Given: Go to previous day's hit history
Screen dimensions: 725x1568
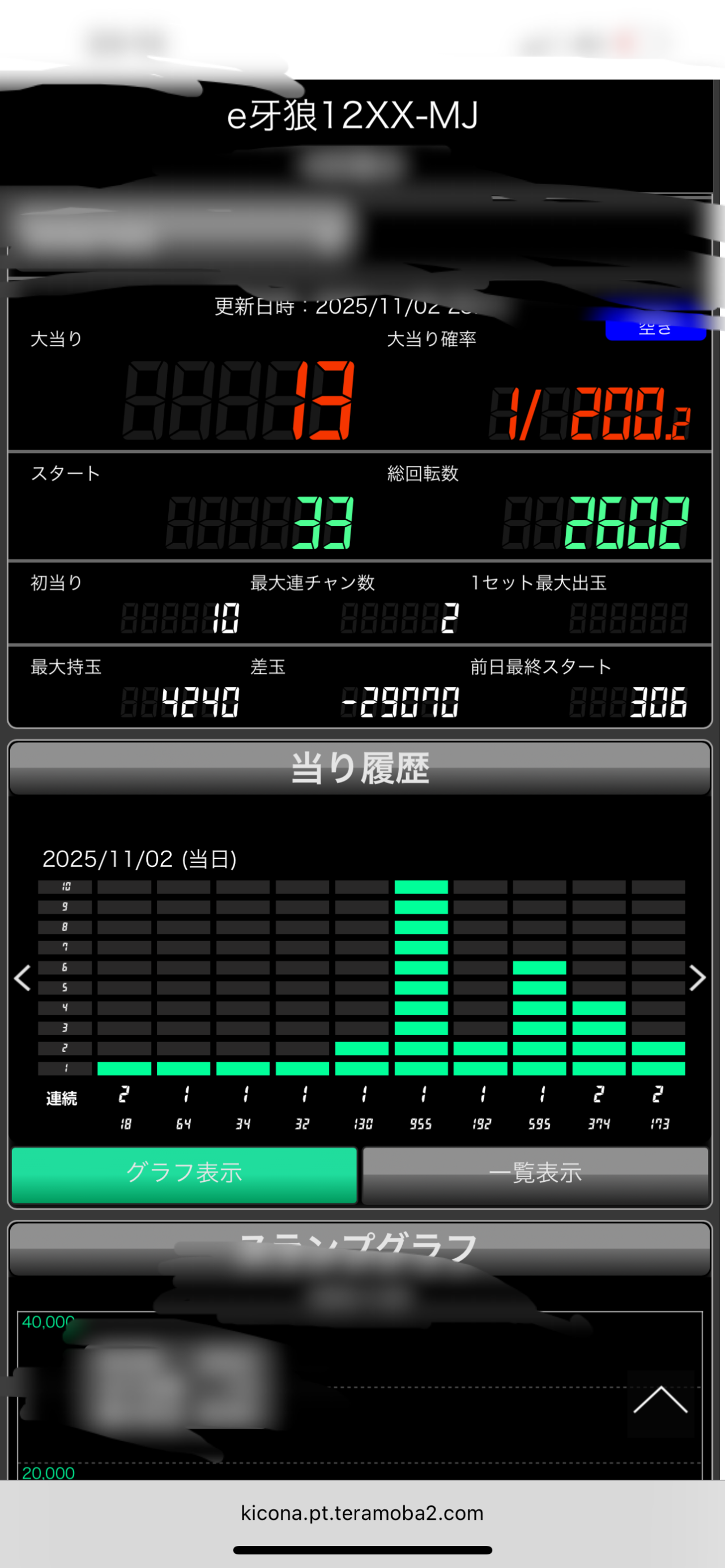Looking at the screenshot, I should (x=23, y=978).
